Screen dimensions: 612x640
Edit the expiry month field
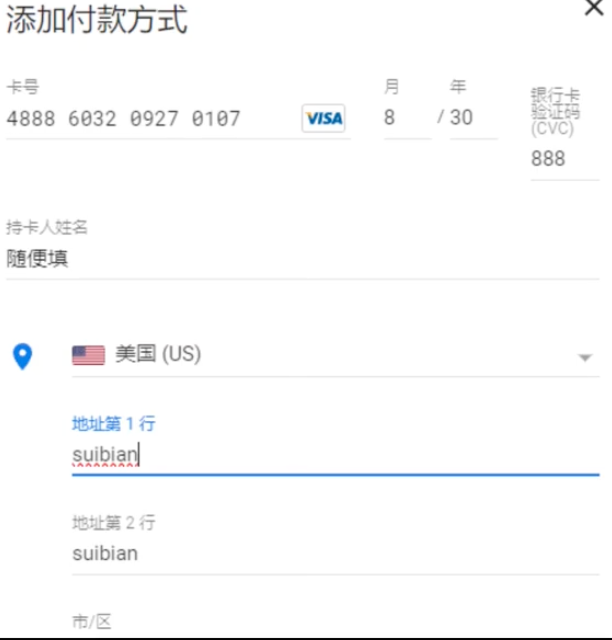click(403, 118)
